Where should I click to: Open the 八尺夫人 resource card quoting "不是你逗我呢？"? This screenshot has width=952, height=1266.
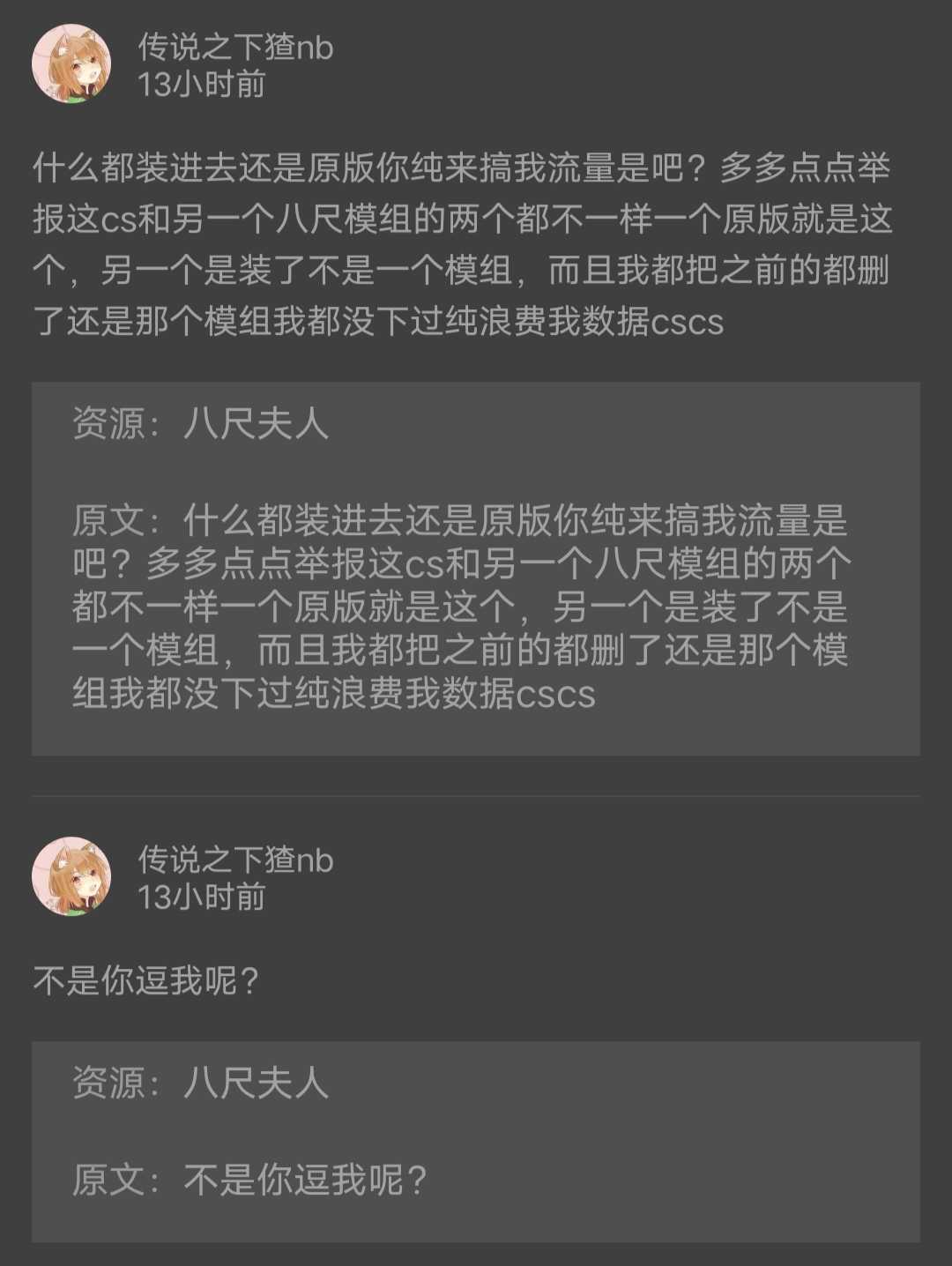(475, 1141)
